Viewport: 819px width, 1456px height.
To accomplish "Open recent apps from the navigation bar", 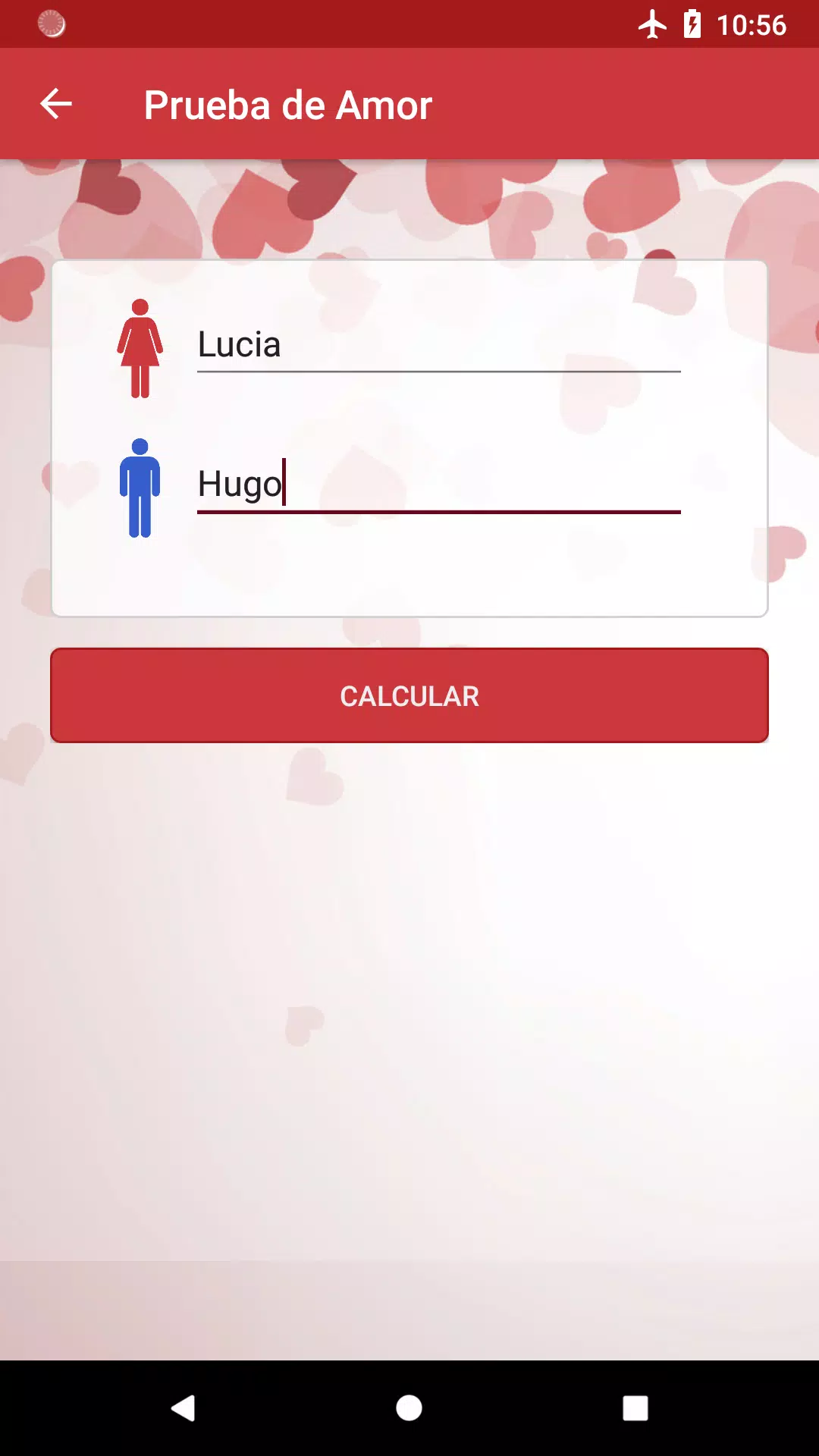I will pyautogui.click(x=635, y=1408).
